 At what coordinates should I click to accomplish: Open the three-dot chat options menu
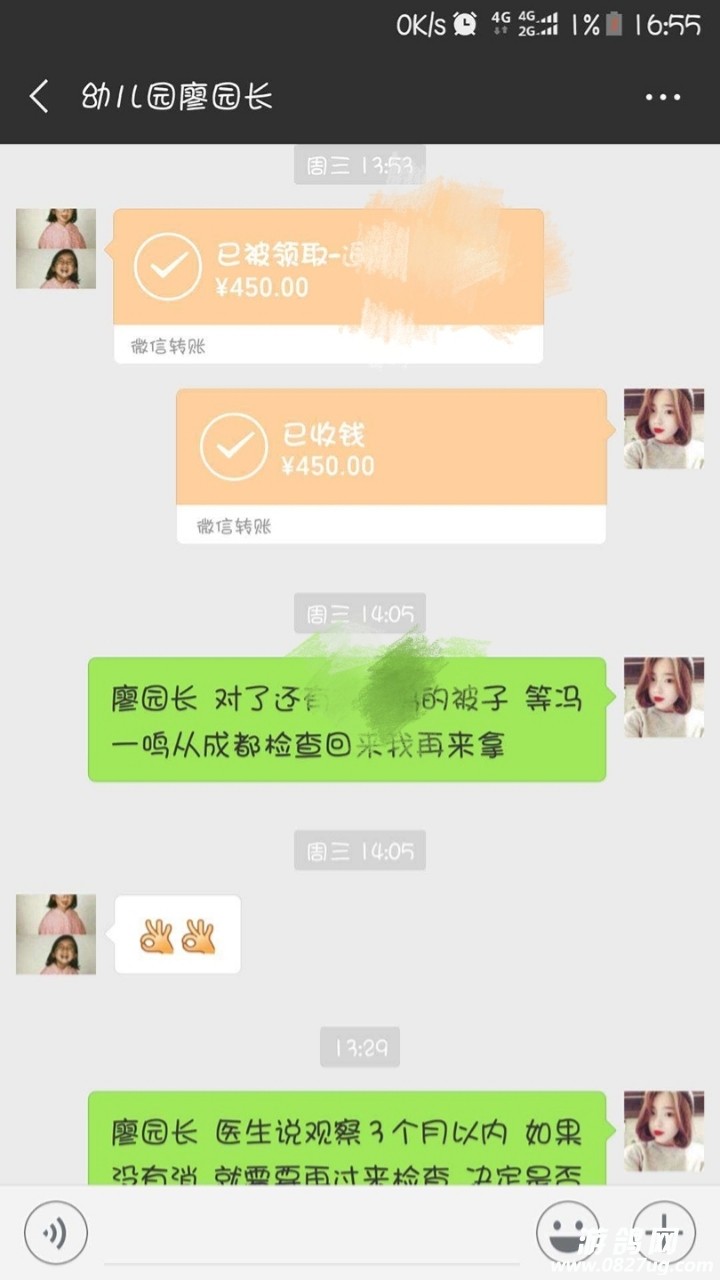tap(662, 98)
